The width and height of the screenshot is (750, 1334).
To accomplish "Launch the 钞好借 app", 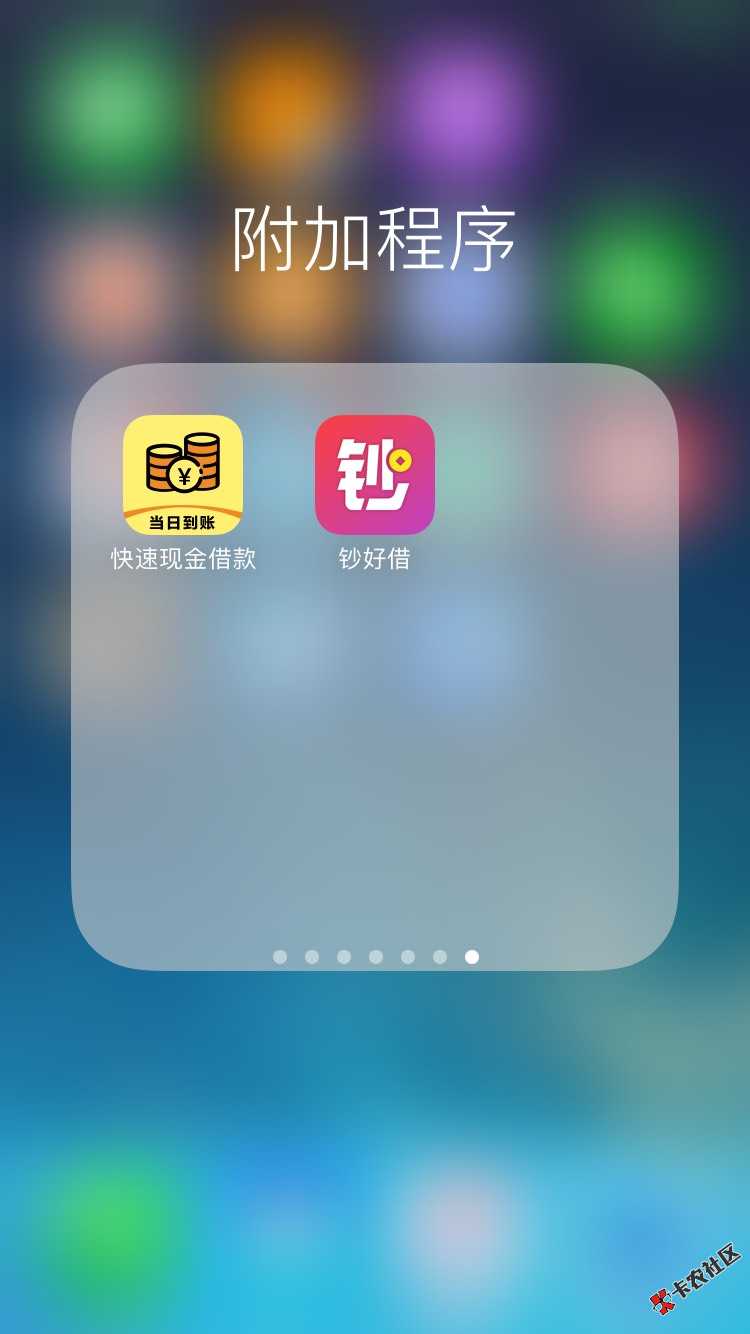I will tap(375, 475).
